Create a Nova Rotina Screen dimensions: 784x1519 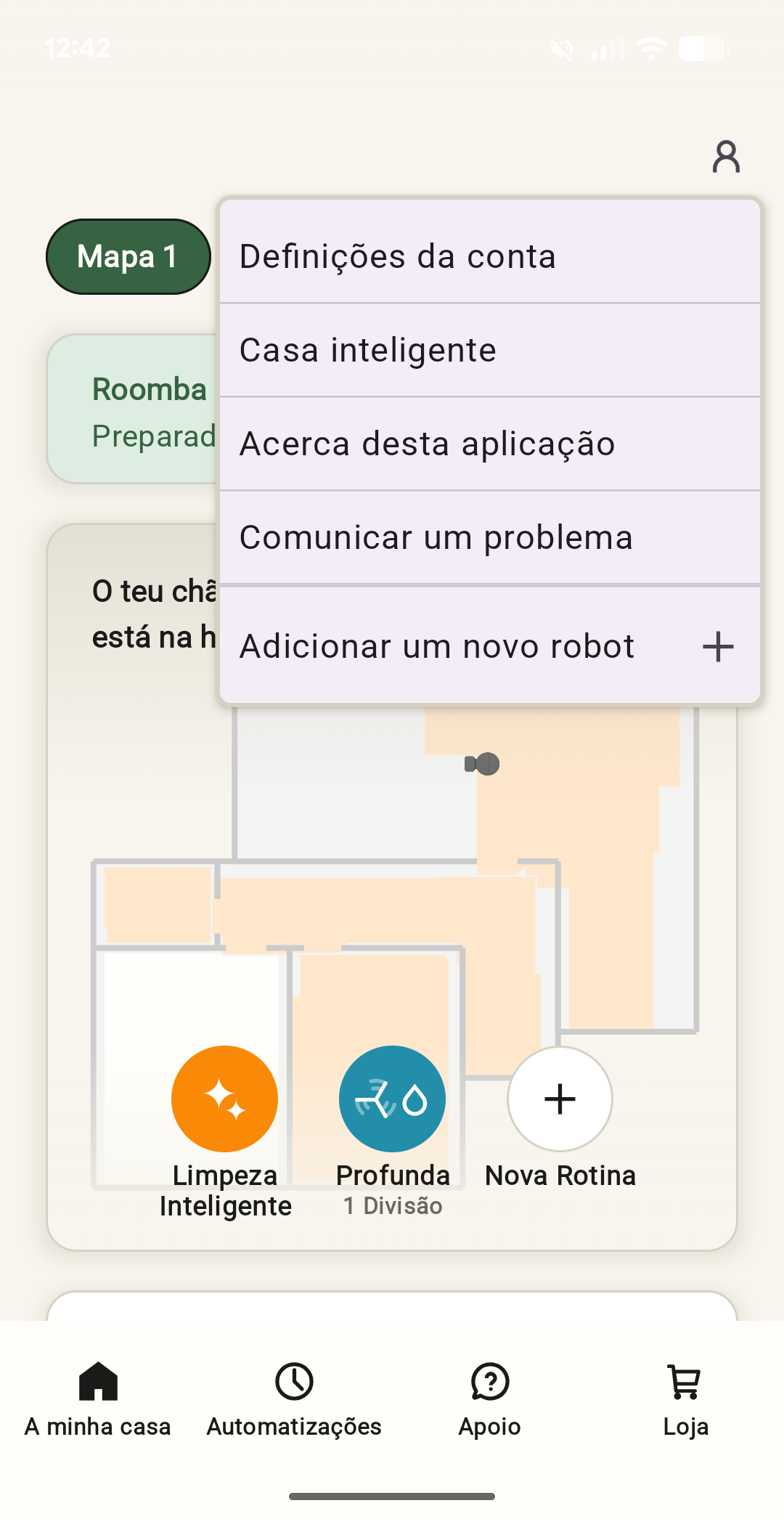point(560,1099)
